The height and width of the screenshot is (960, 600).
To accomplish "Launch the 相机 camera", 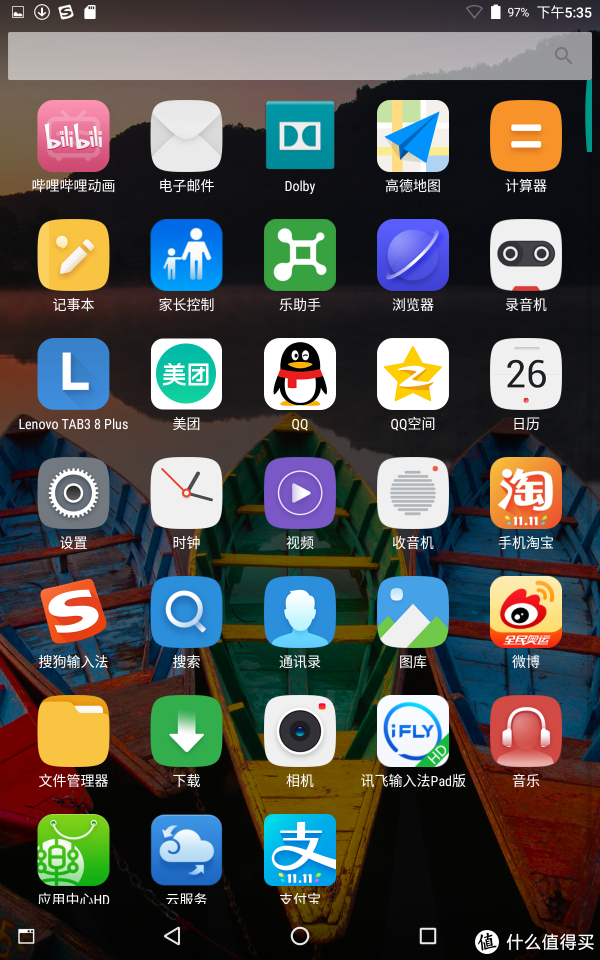I will [x=299, y=731].
